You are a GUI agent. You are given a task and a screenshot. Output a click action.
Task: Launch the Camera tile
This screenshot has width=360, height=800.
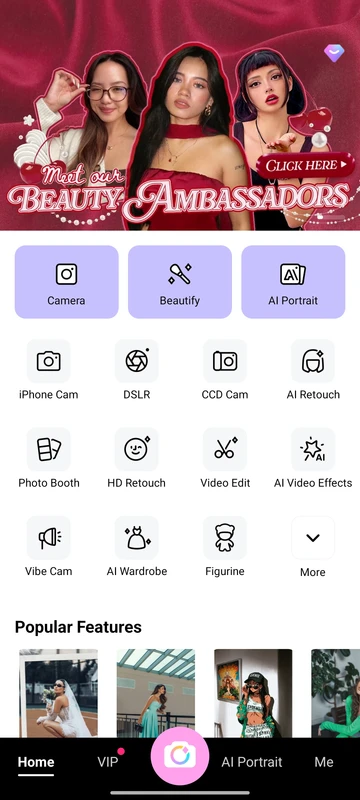pos(66,282)
